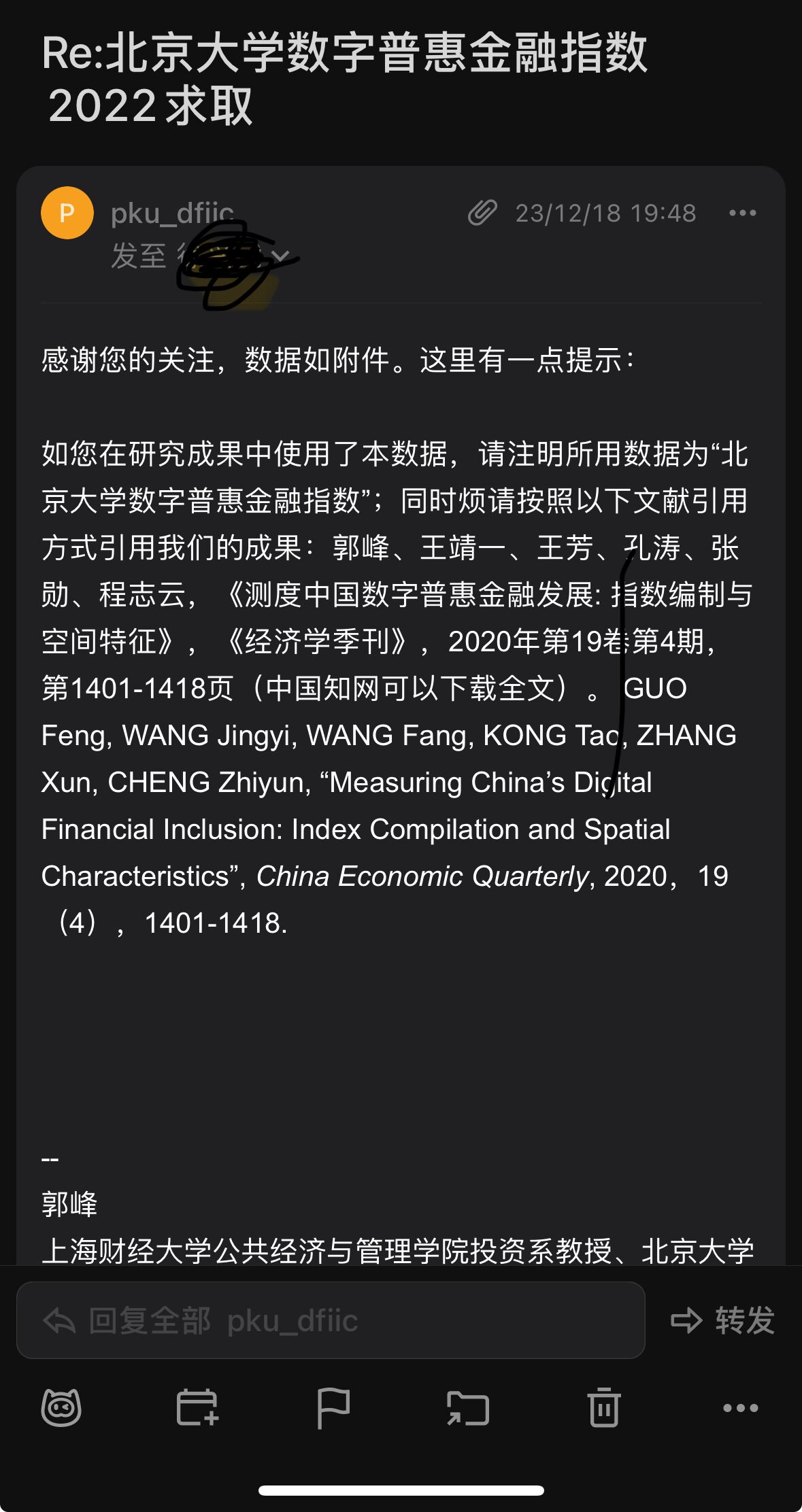Move this email to a folder
Viewport: 802px width, 1512px height.
468,1407
